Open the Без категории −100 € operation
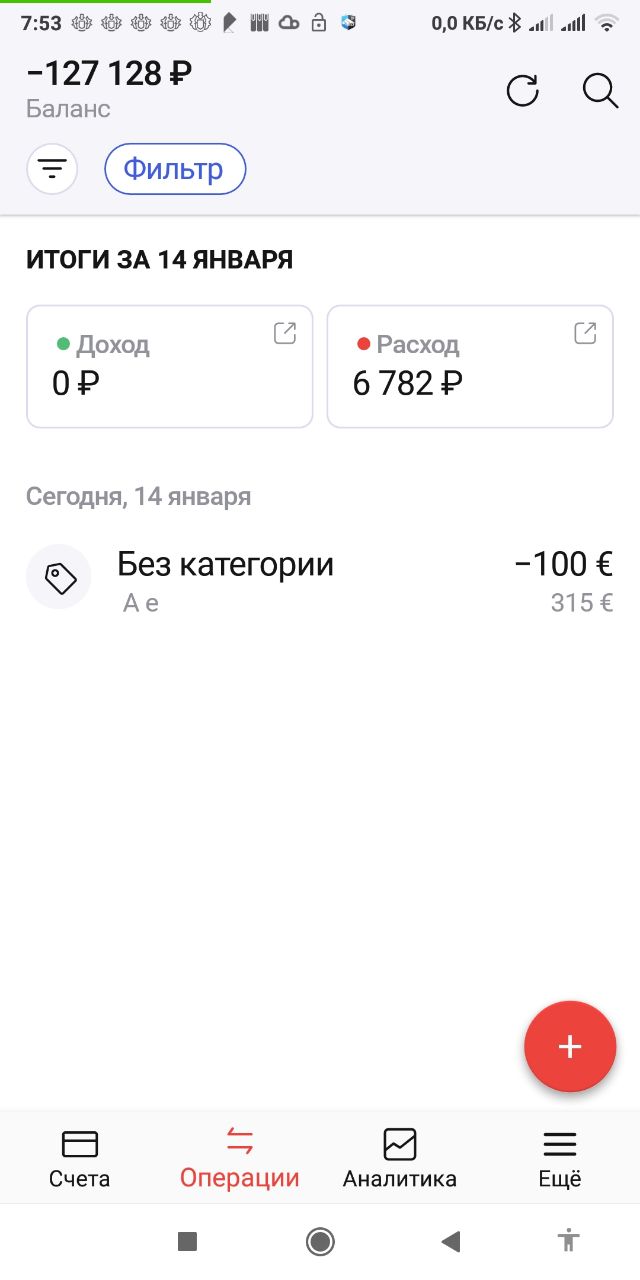The width and height of the screenshot is (640, 1280). point(320,580)
